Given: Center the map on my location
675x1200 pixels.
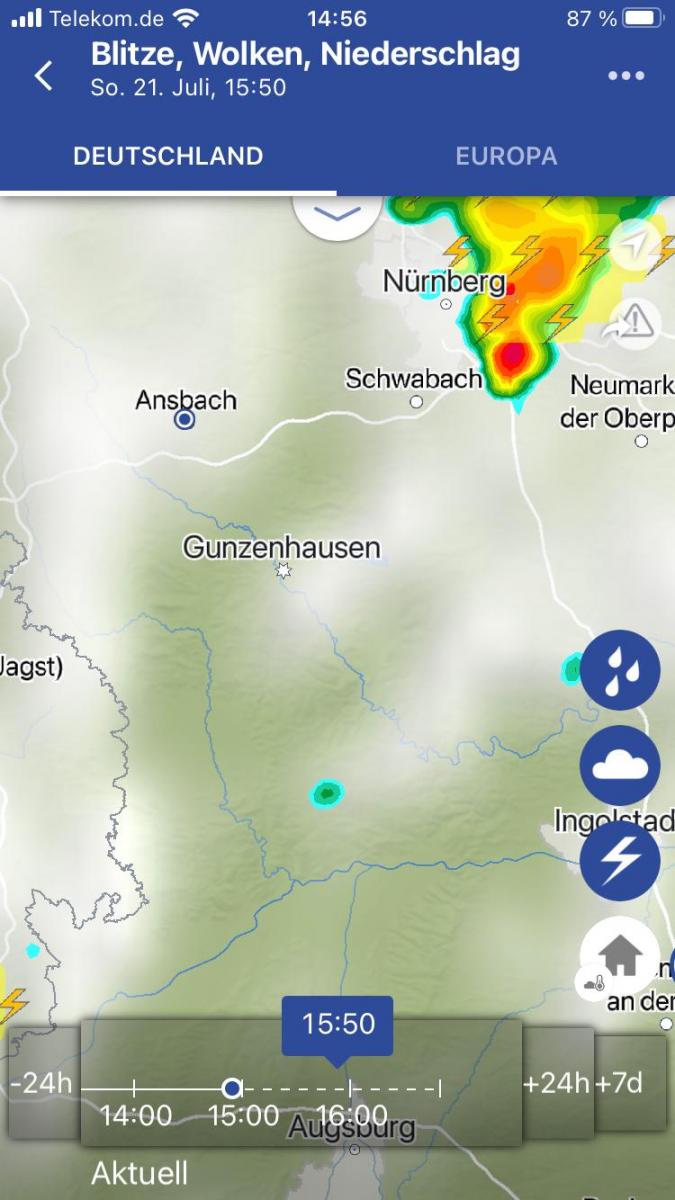Looking at the screenshot, I should (637, 245).
